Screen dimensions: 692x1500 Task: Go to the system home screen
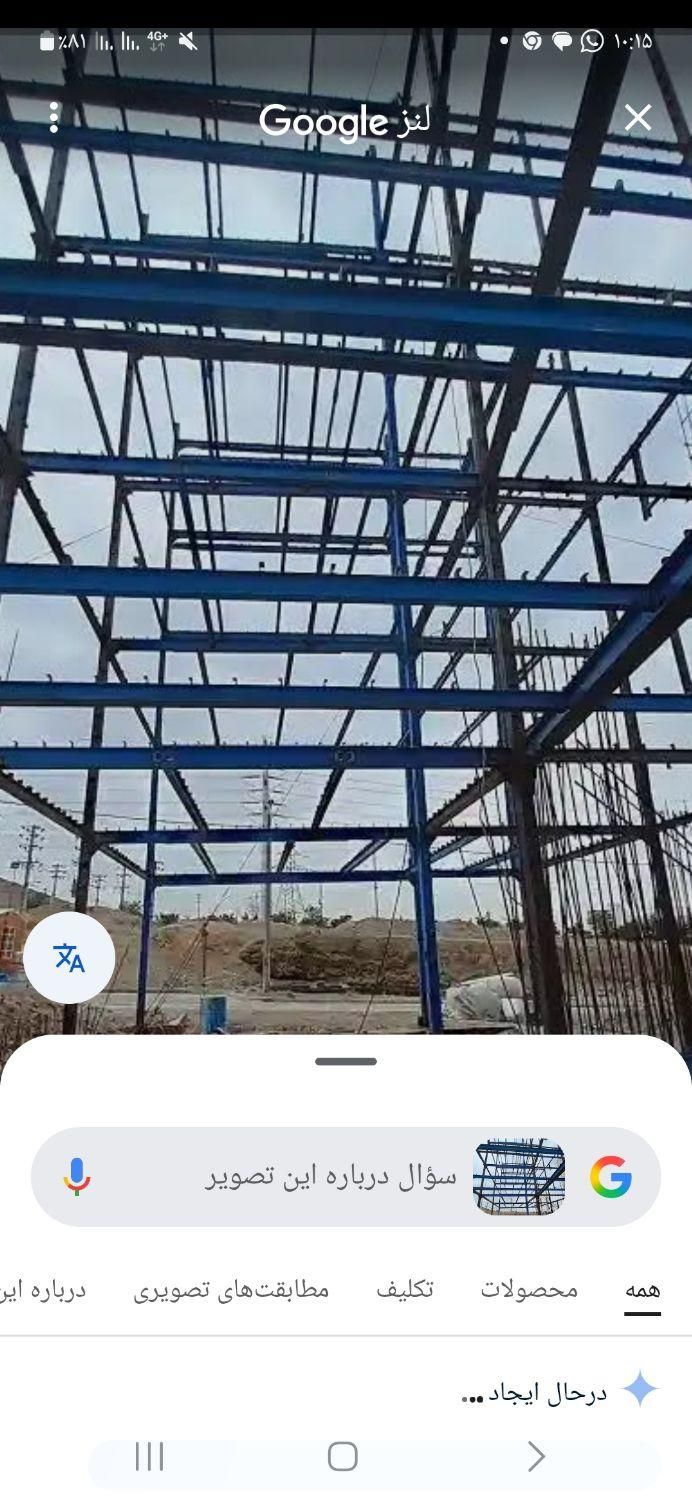coord(342,1456)
